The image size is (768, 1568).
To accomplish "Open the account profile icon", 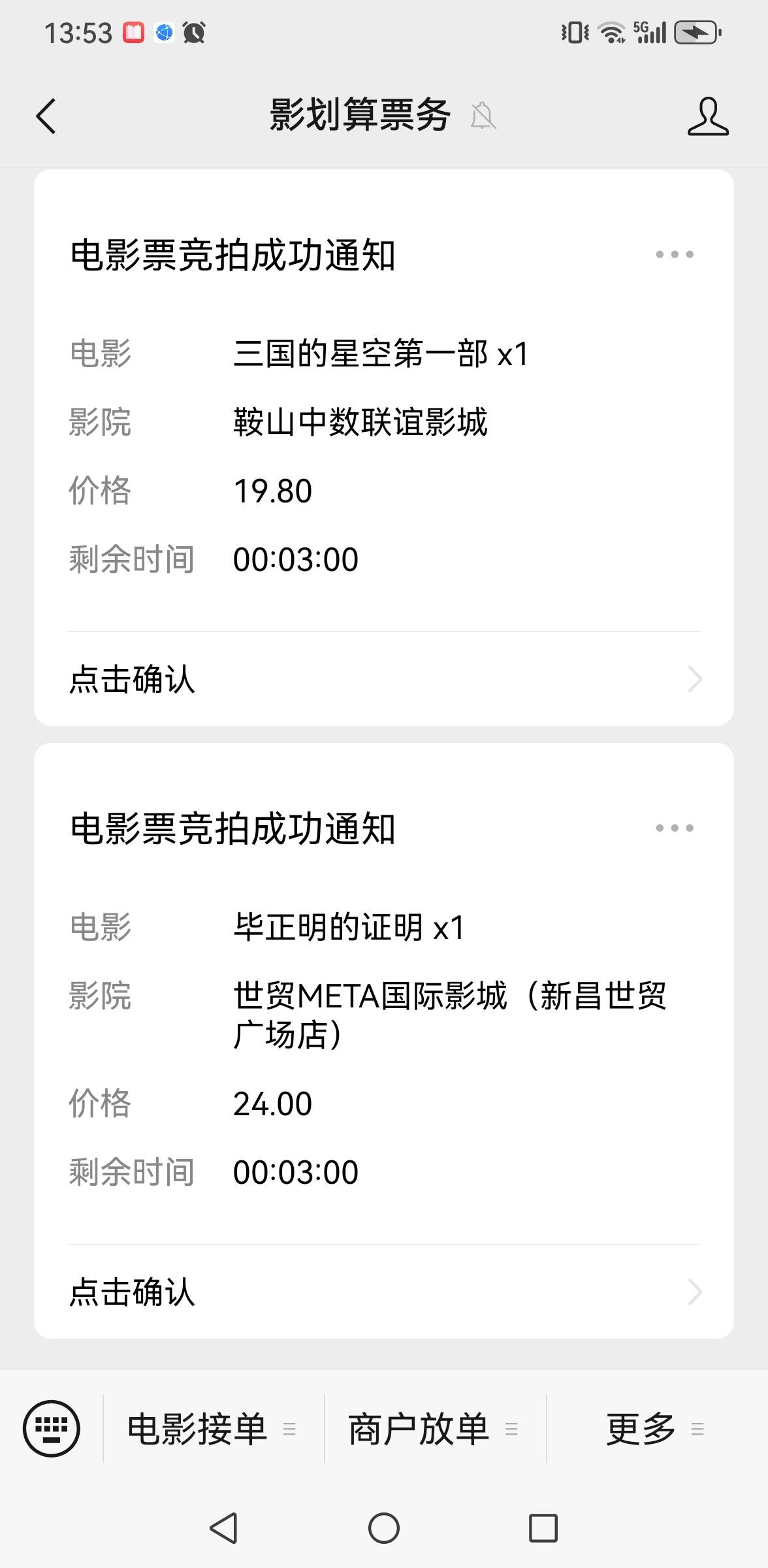I will [x=708, y=116].
